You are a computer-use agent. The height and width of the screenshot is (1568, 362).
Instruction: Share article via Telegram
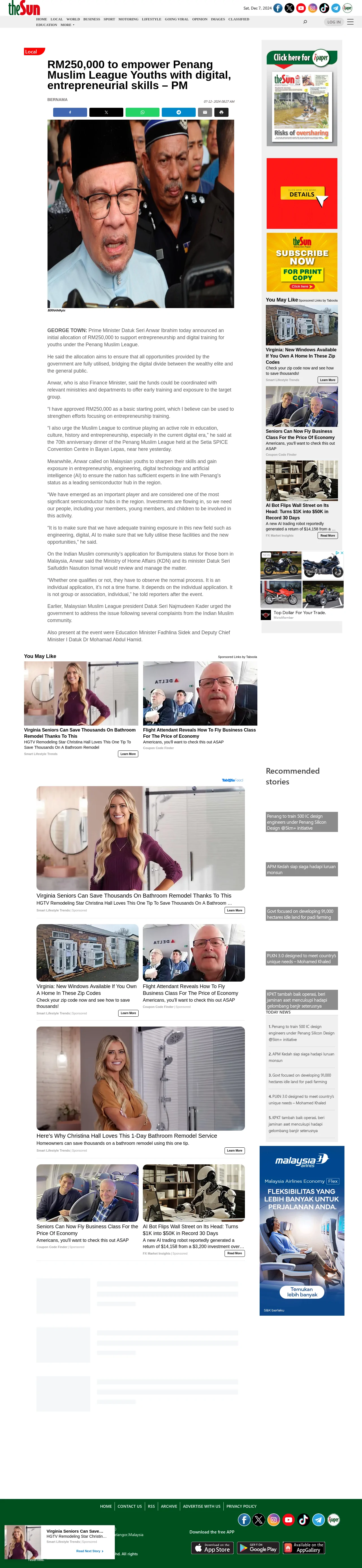178,112
